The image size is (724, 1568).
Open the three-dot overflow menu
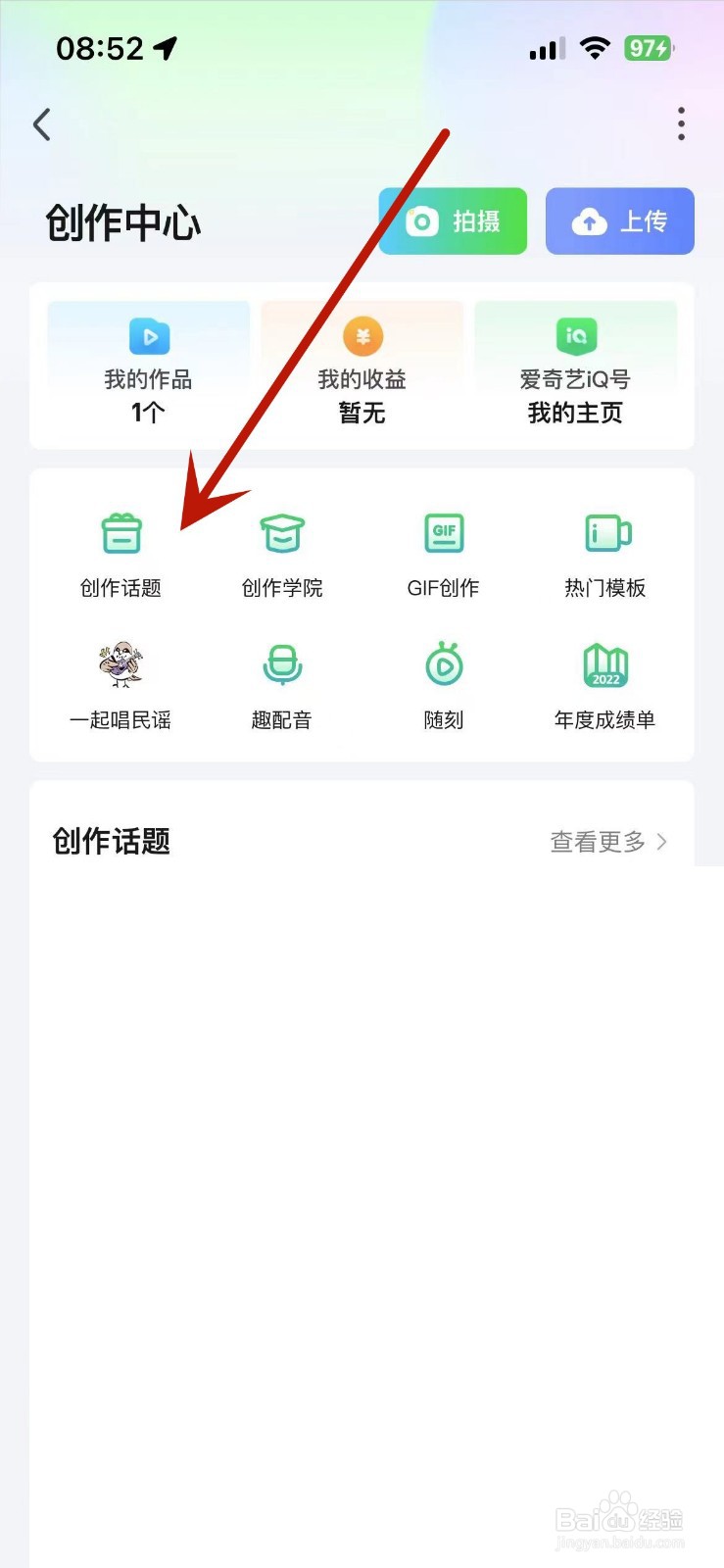(681, 123)
